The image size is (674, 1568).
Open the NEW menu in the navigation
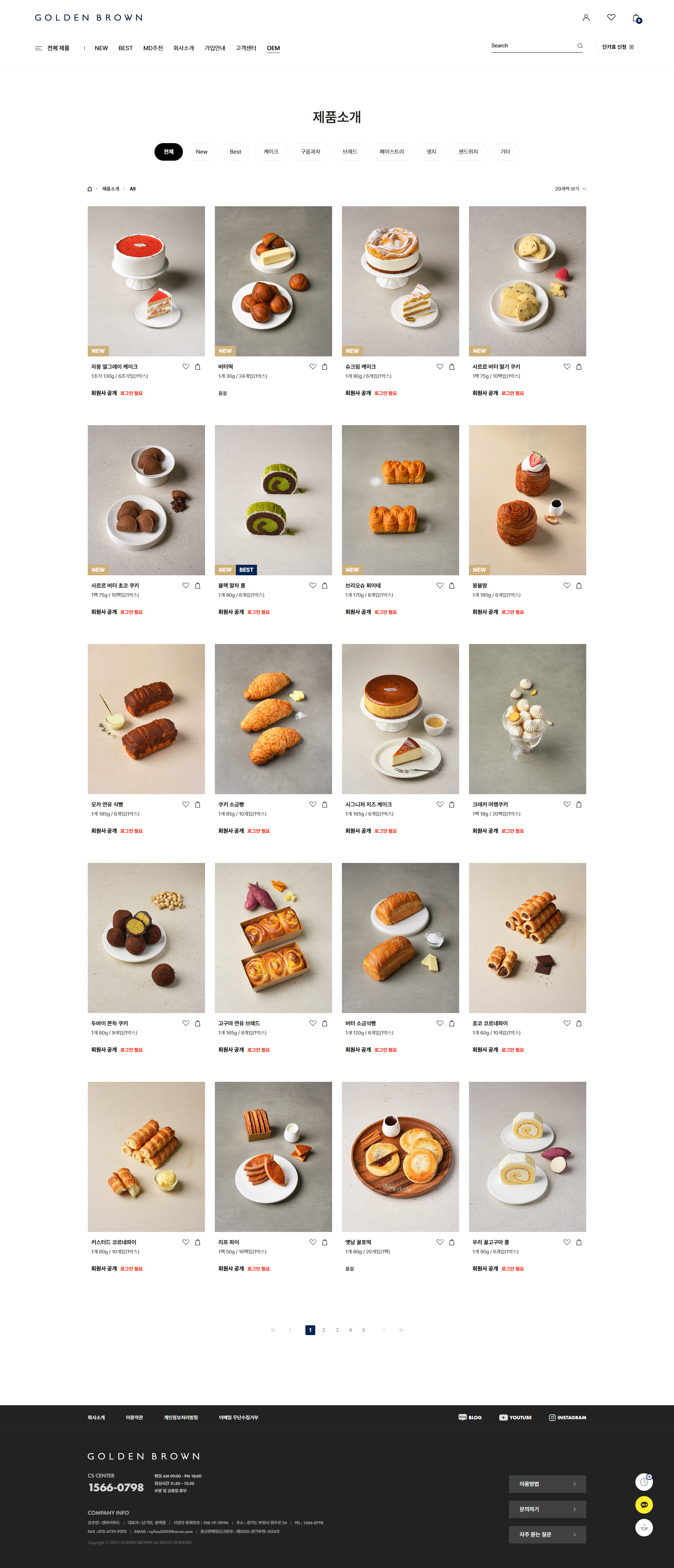(x=101, y=48)
